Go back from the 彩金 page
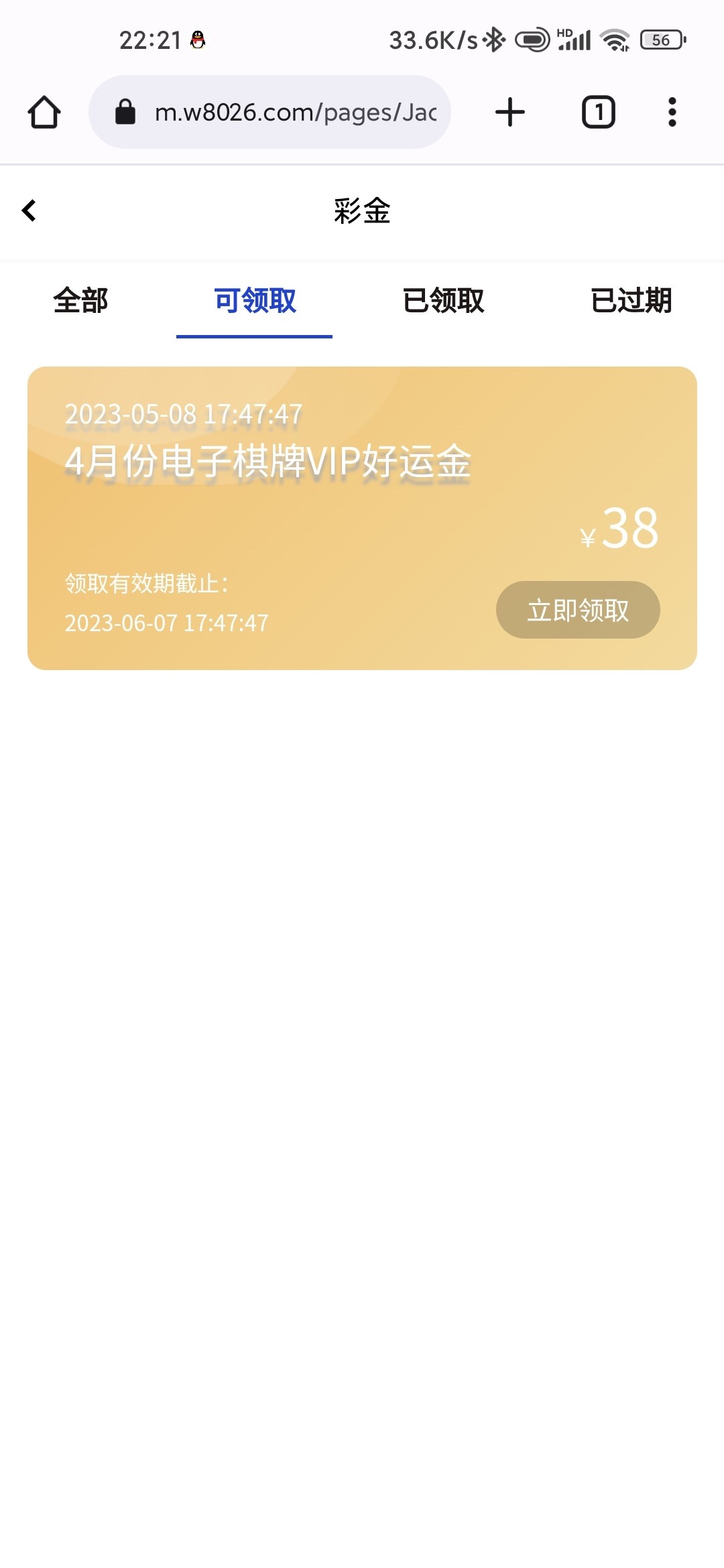This screenshot has width=724, height=1568. point(29,210)
